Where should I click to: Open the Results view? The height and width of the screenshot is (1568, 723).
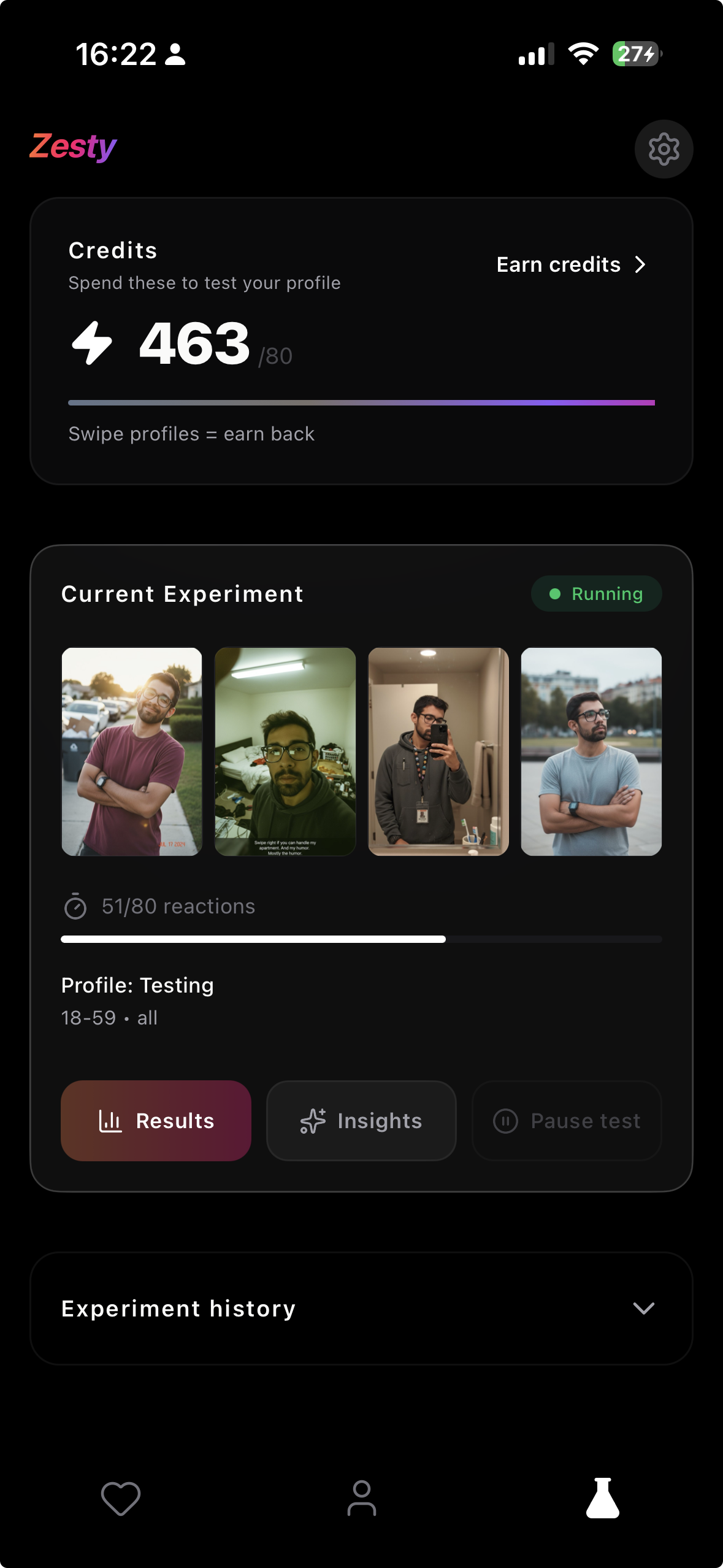pos(156,1120)
